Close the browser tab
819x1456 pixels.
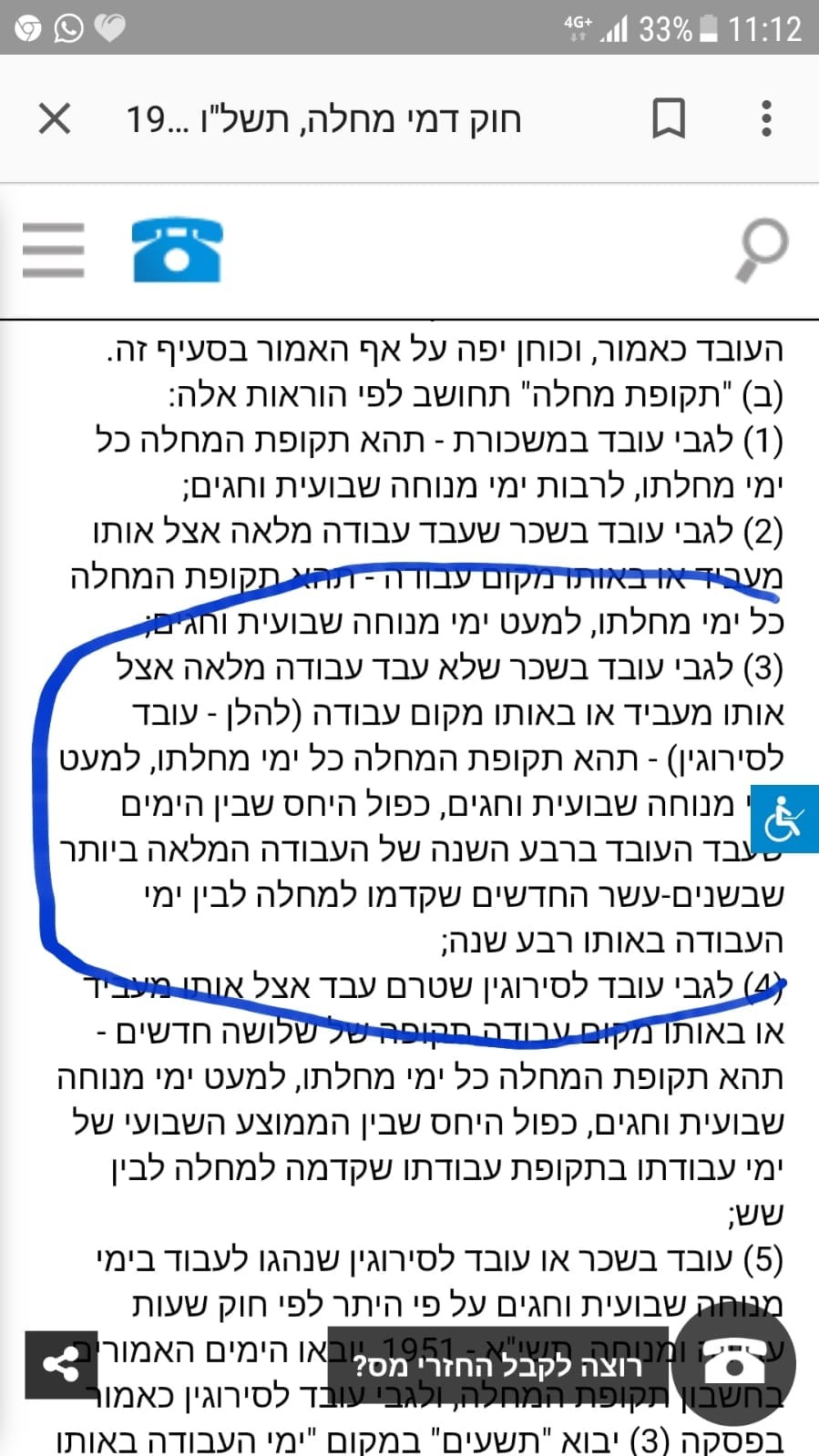coord(55,118)
